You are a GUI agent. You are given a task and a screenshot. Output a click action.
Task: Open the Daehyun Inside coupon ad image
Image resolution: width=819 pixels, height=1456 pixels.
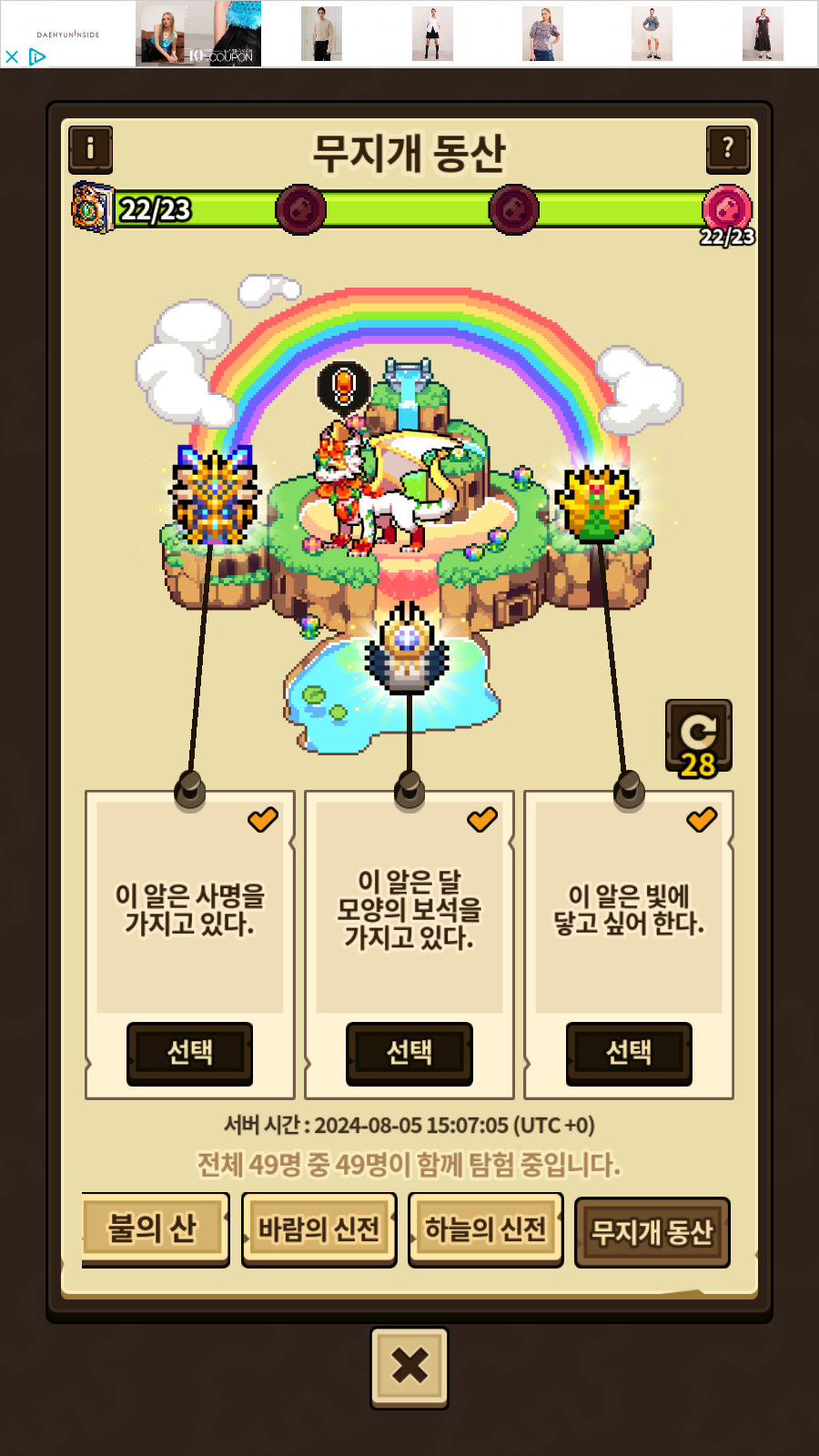[198, 34]
